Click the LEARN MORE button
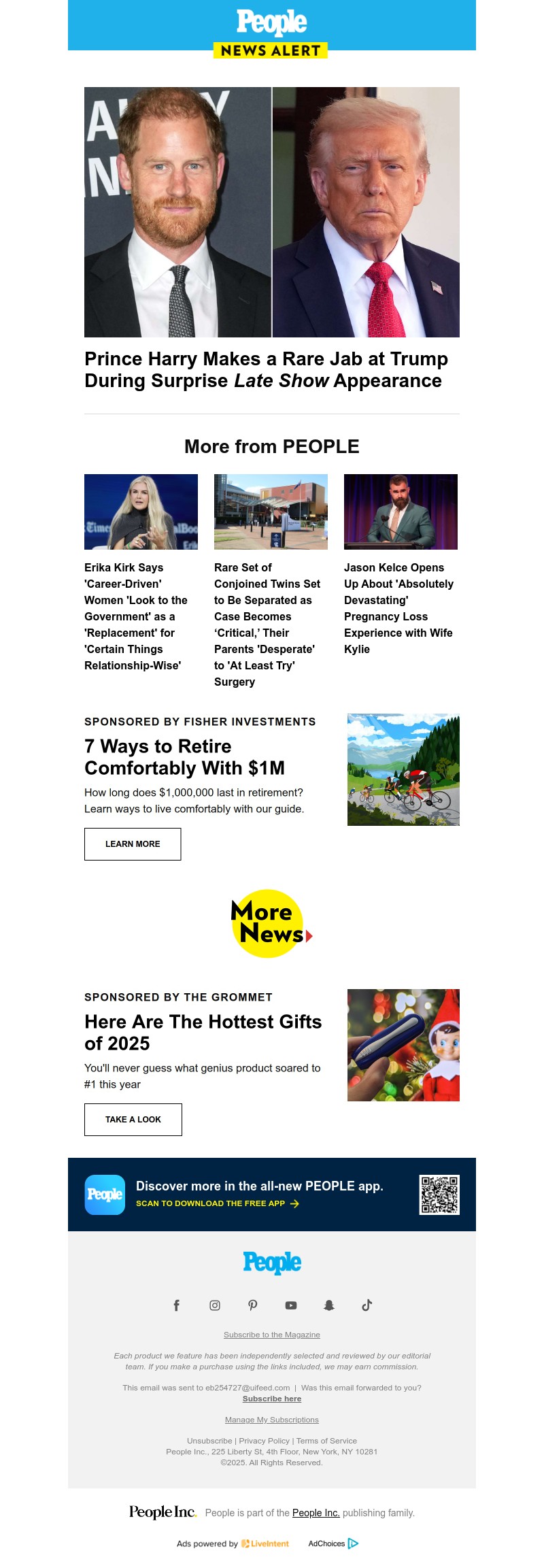544x1568 pixels. [133, 844]
